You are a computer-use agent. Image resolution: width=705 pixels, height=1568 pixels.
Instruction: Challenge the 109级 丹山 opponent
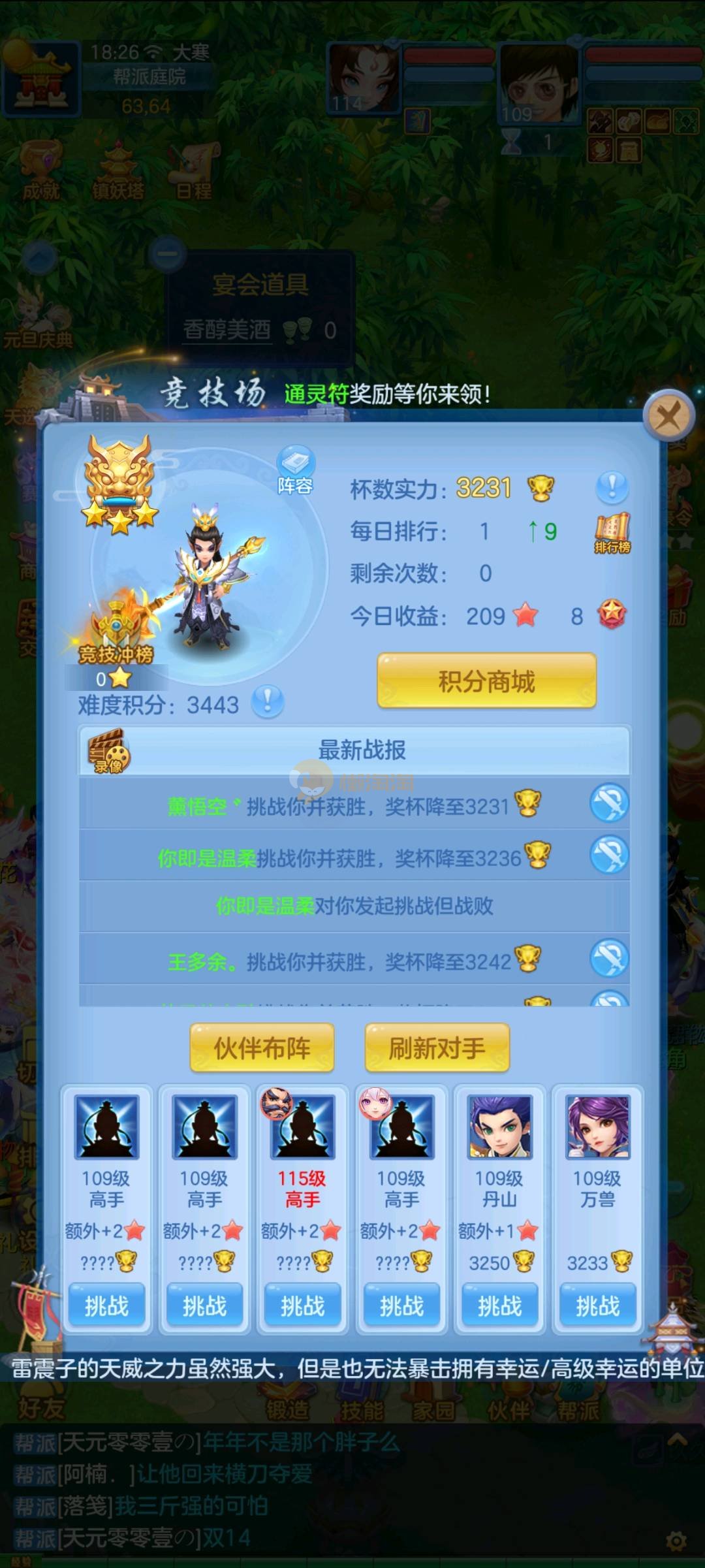pos(499,1305)
